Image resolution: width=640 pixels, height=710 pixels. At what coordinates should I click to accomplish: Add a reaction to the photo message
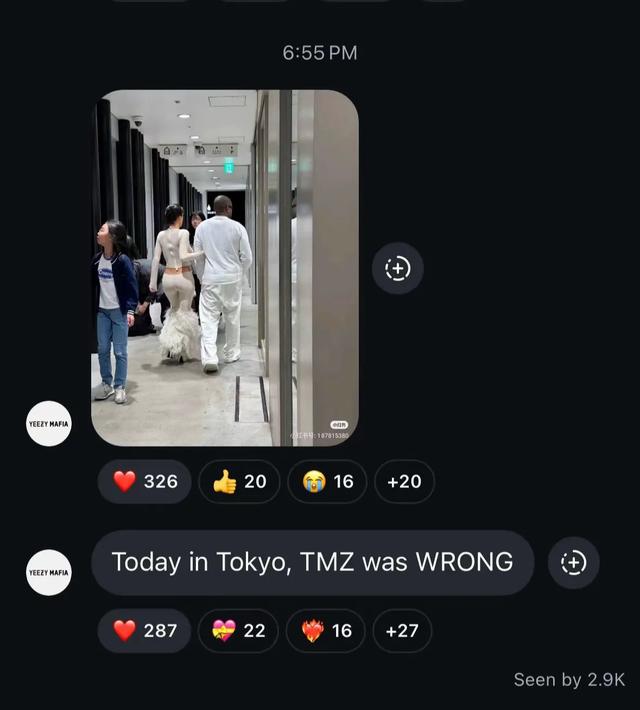point(398,269)
